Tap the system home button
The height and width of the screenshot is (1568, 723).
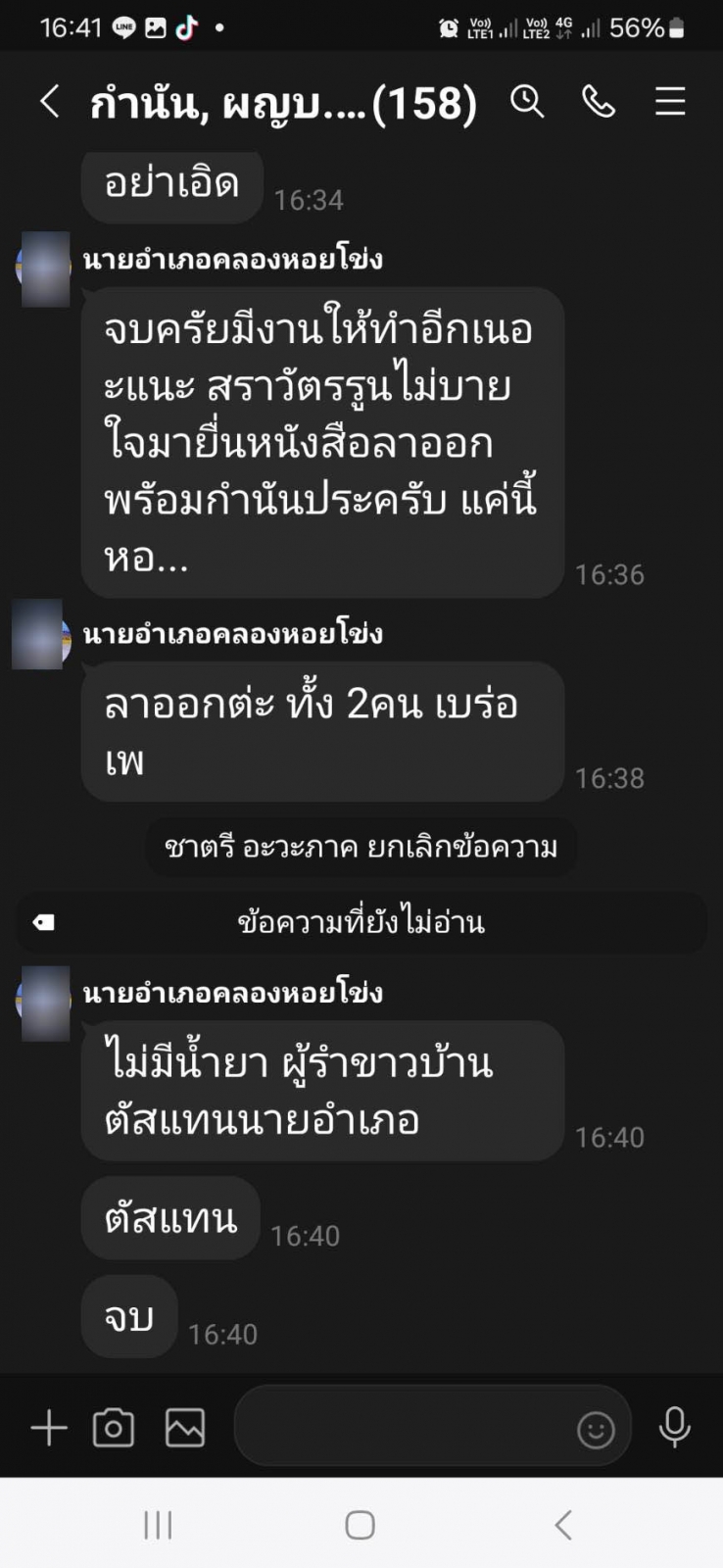point(360,1525)
